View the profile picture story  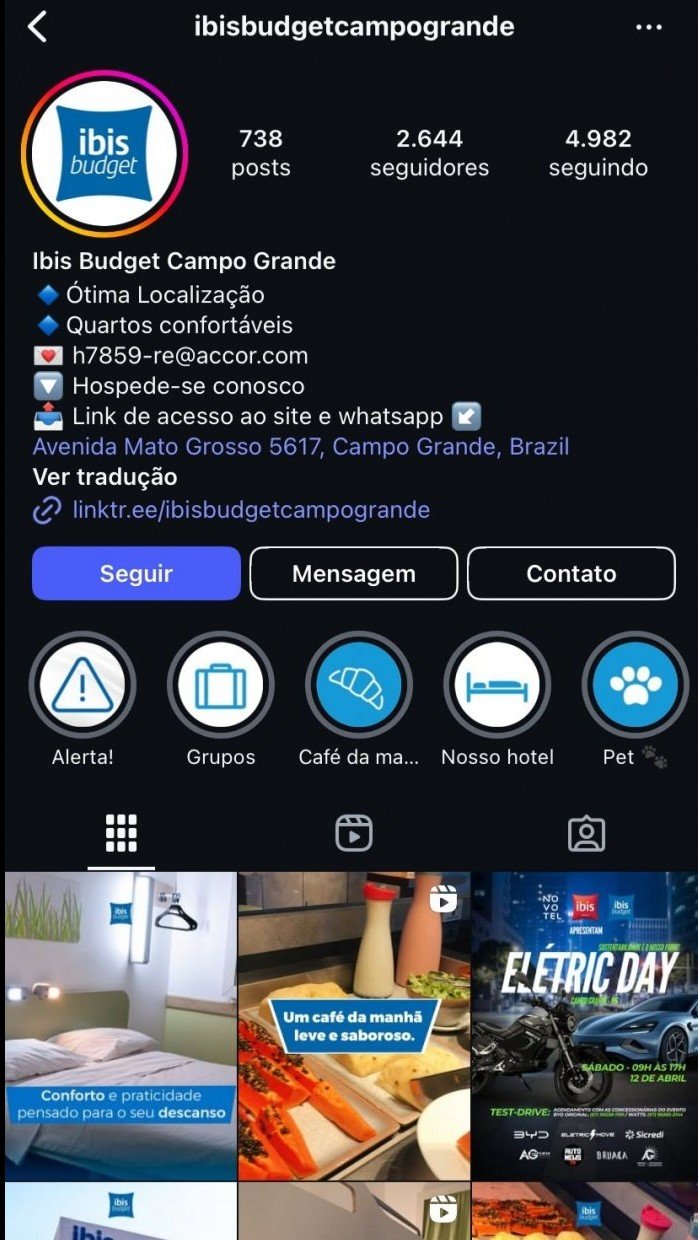tap(104, 153)
